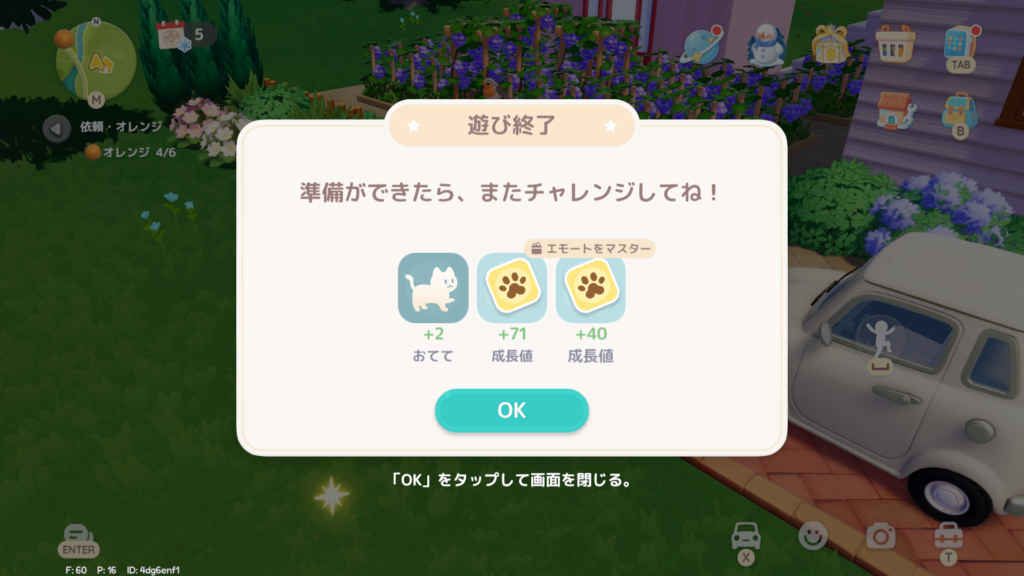Open the chat with the ENTER button
This screenshot has height=576, width=1024.
click(78, 539)
